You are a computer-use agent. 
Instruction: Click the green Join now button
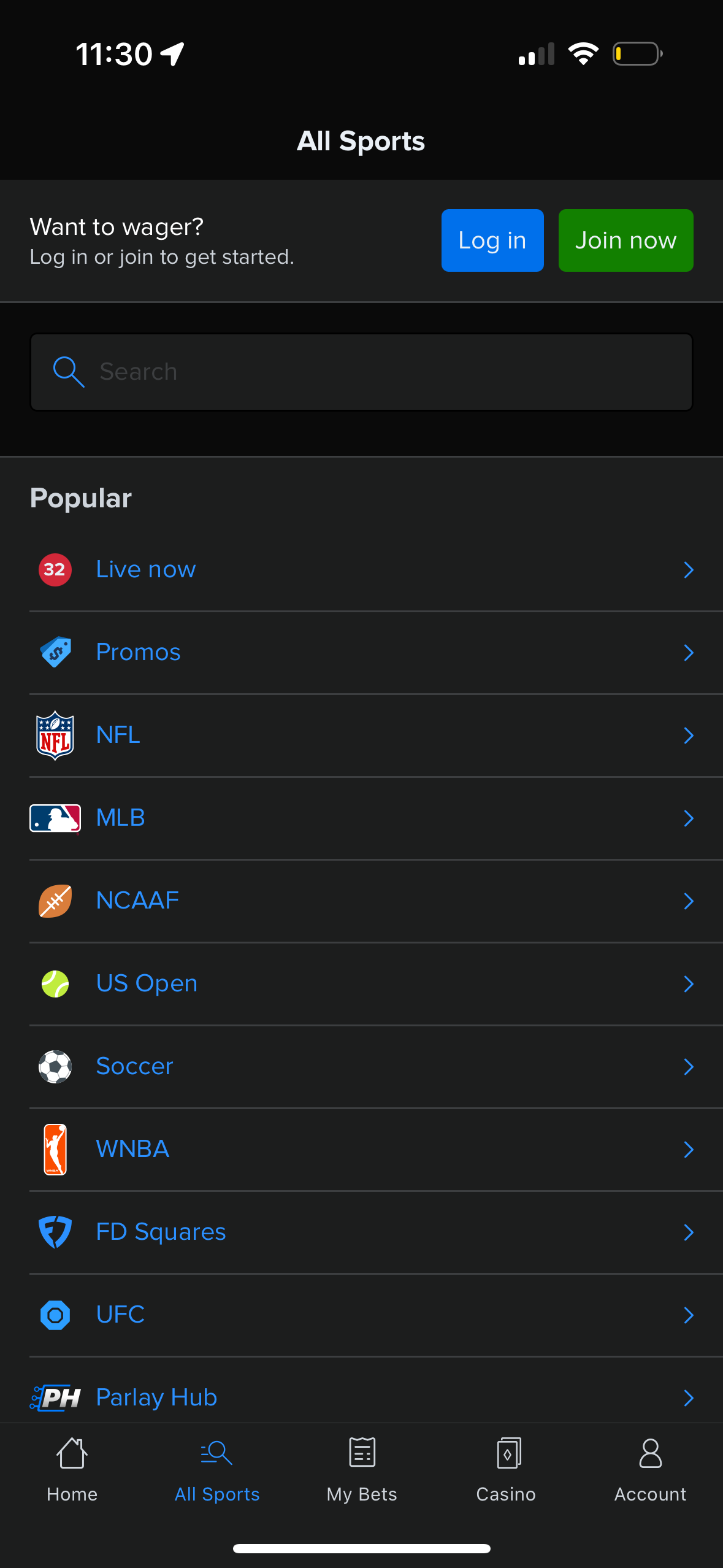pyautogui.click(x=625, y=240)
